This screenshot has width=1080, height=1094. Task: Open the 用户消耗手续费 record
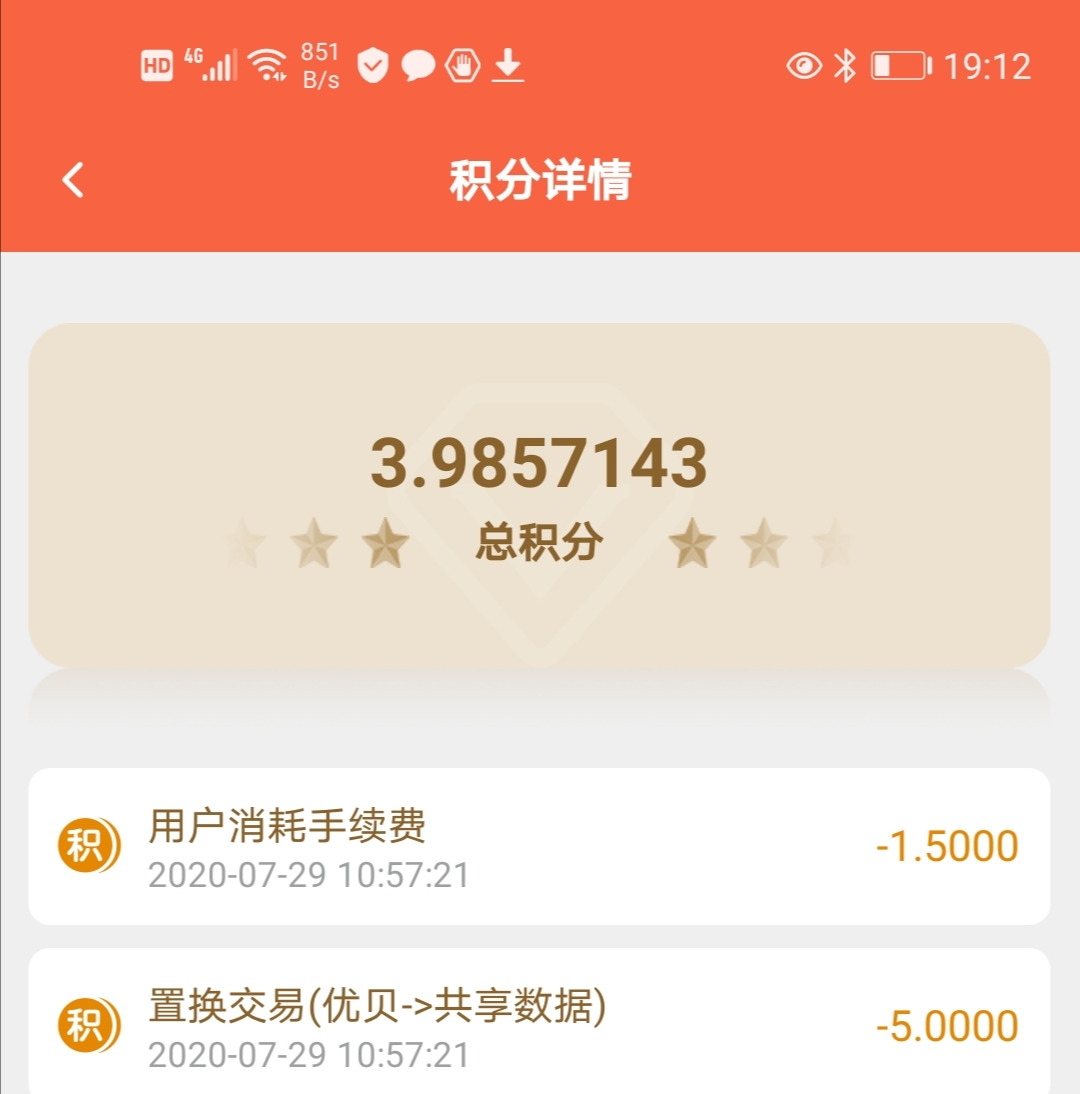540,846
